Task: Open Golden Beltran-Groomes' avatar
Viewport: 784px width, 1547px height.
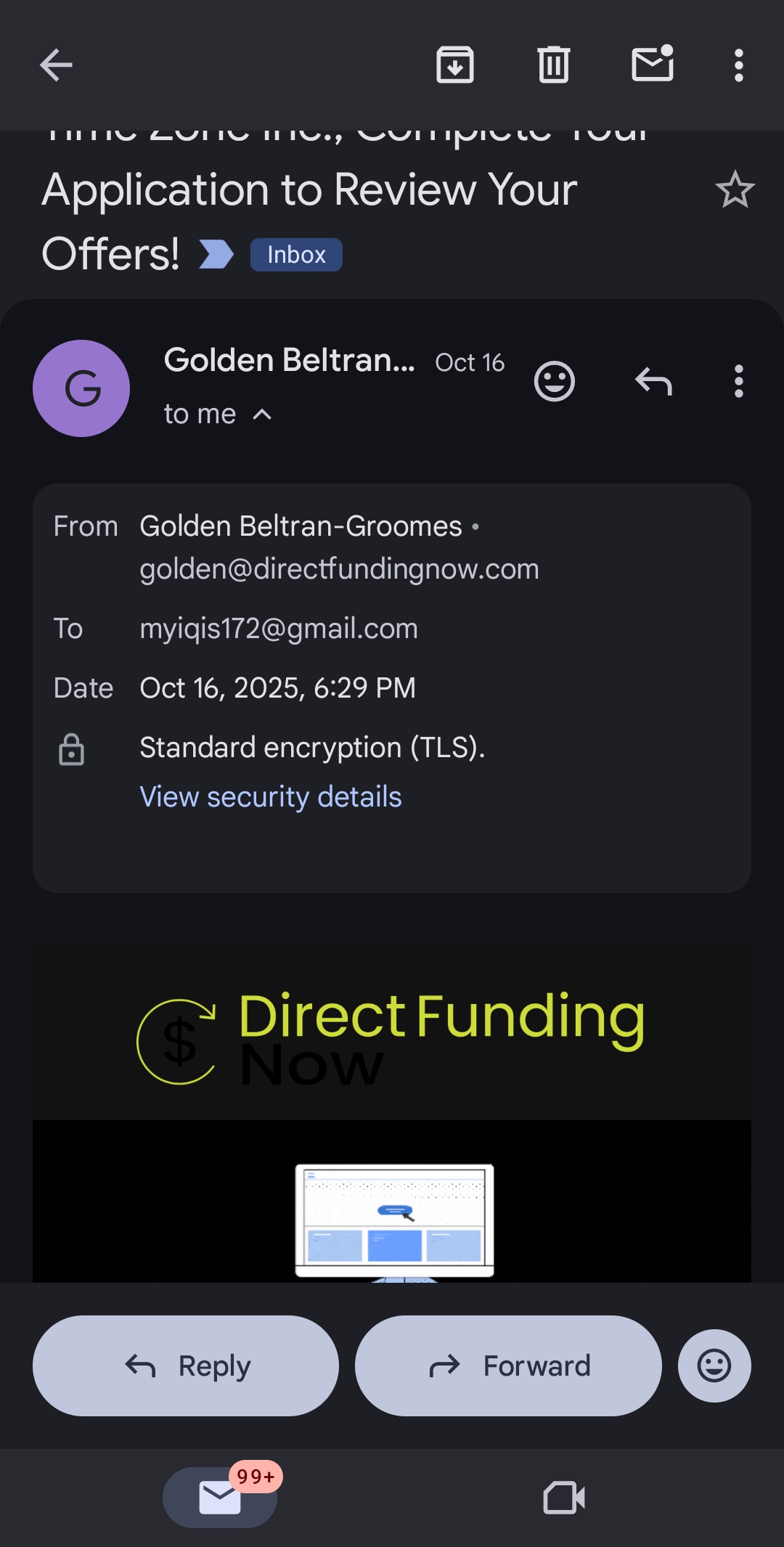Action: pos(81,388)
